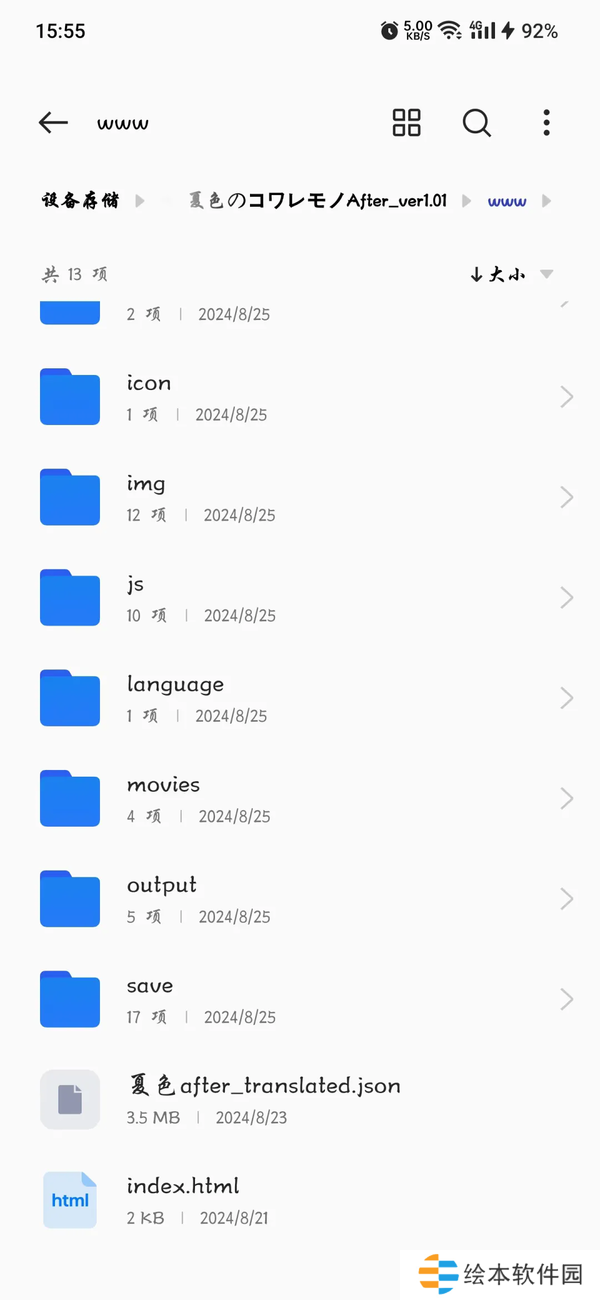Go to 夏色のコワレモノAfter_ver1.01 breadcrumb folder
Viewport: 600px width, 1300px height.
pyautogui.click(x=318, y=201)
